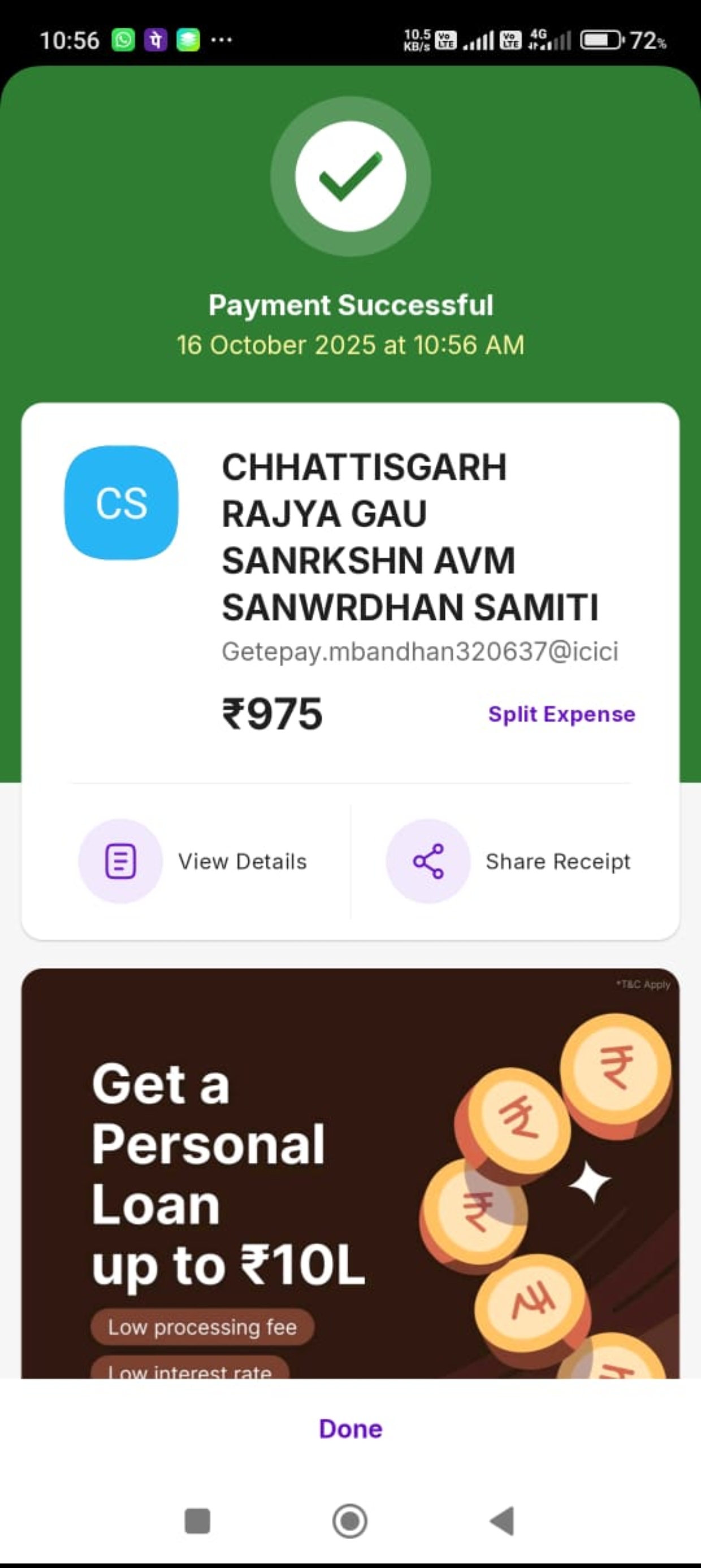Image resolution: width=701 pixels, height=1568 pixels.
Task: Go back using the system back button
Action: [503, 1521]
